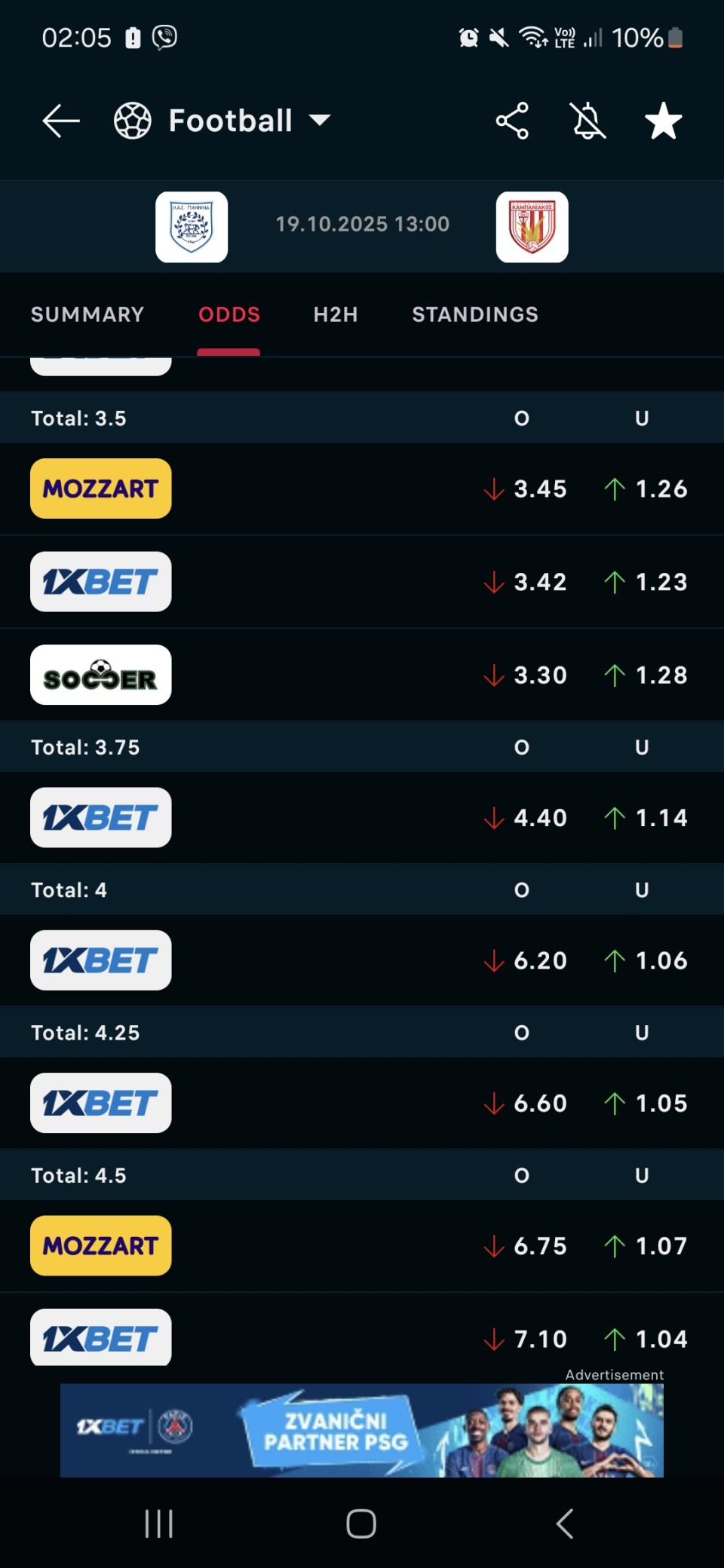This screenshot has height=1568, width=724.
Task: Open Mozzart odds under Total 4.5
Action: (101, 1245)
